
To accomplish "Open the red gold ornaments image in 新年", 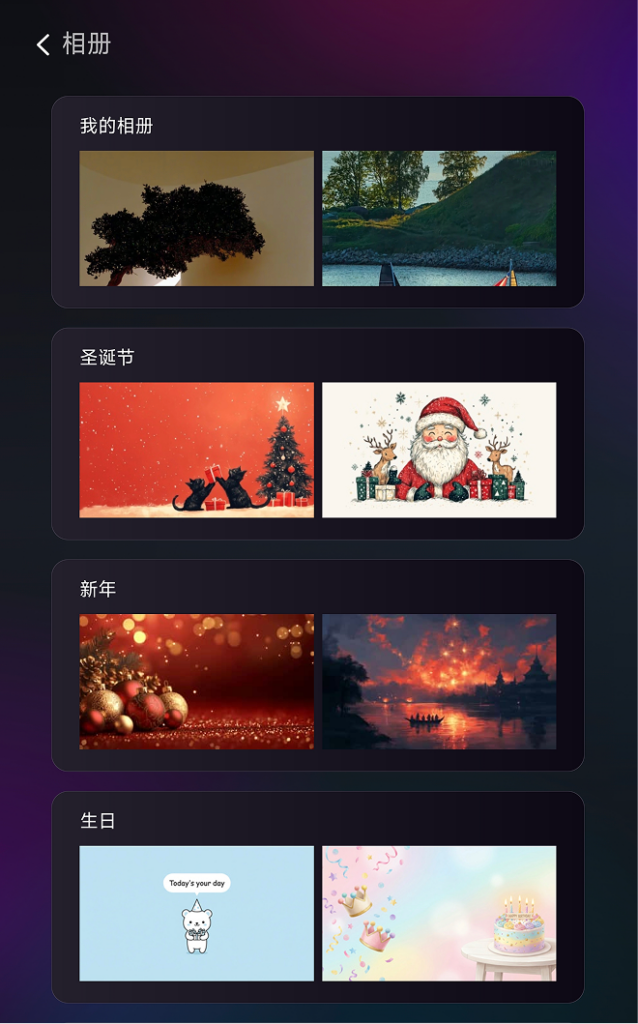I will 196,681.
